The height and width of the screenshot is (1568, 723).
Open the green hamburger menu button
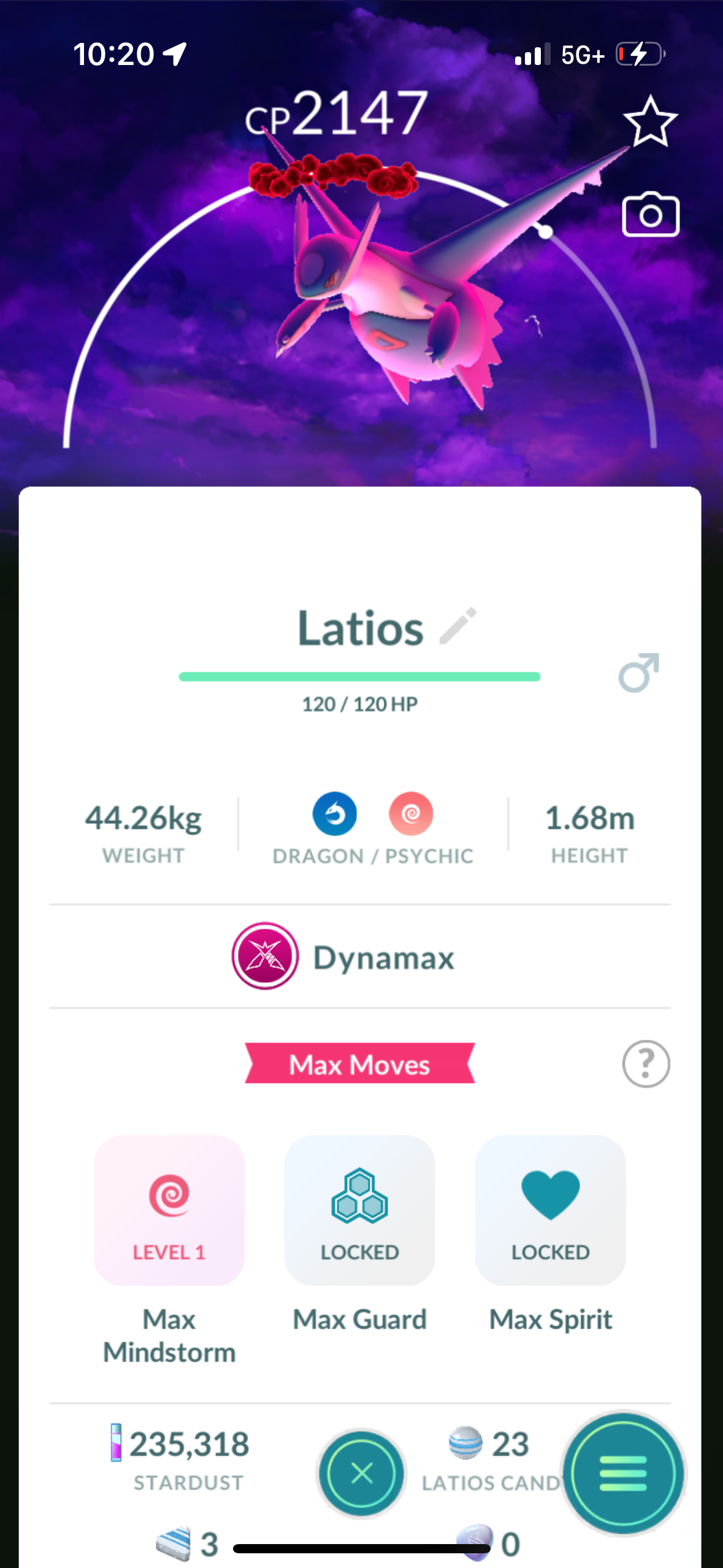(623, 1473)
